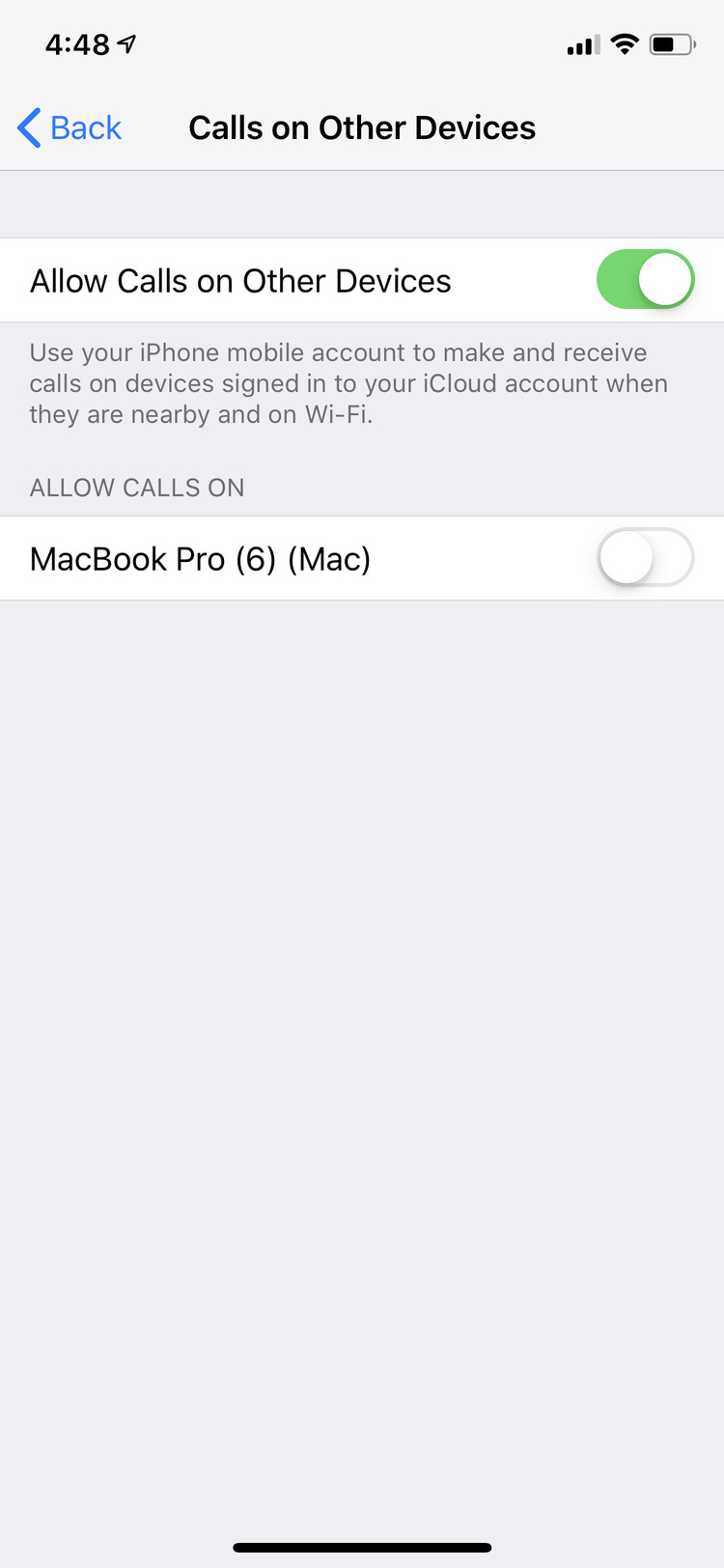Go back to the previous settings screen
The height and width of the screenshot is (1568, 724).
[70, 127]
